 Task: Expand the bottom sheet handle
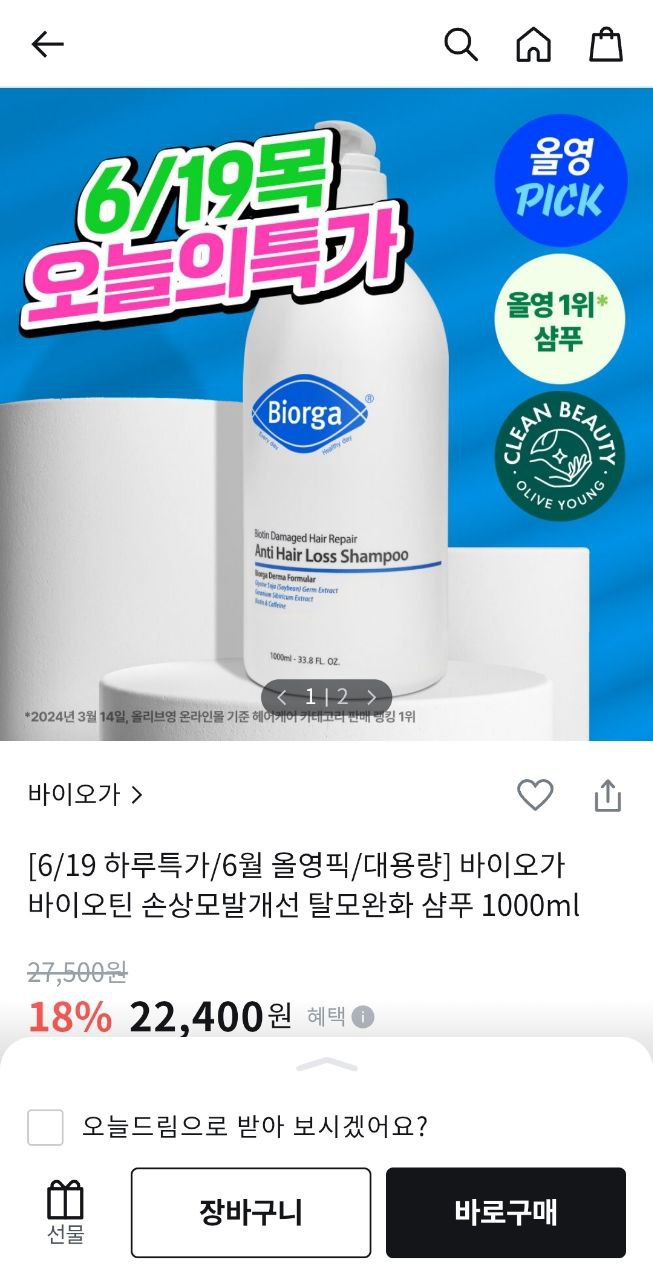click(x=326, y=1064)
